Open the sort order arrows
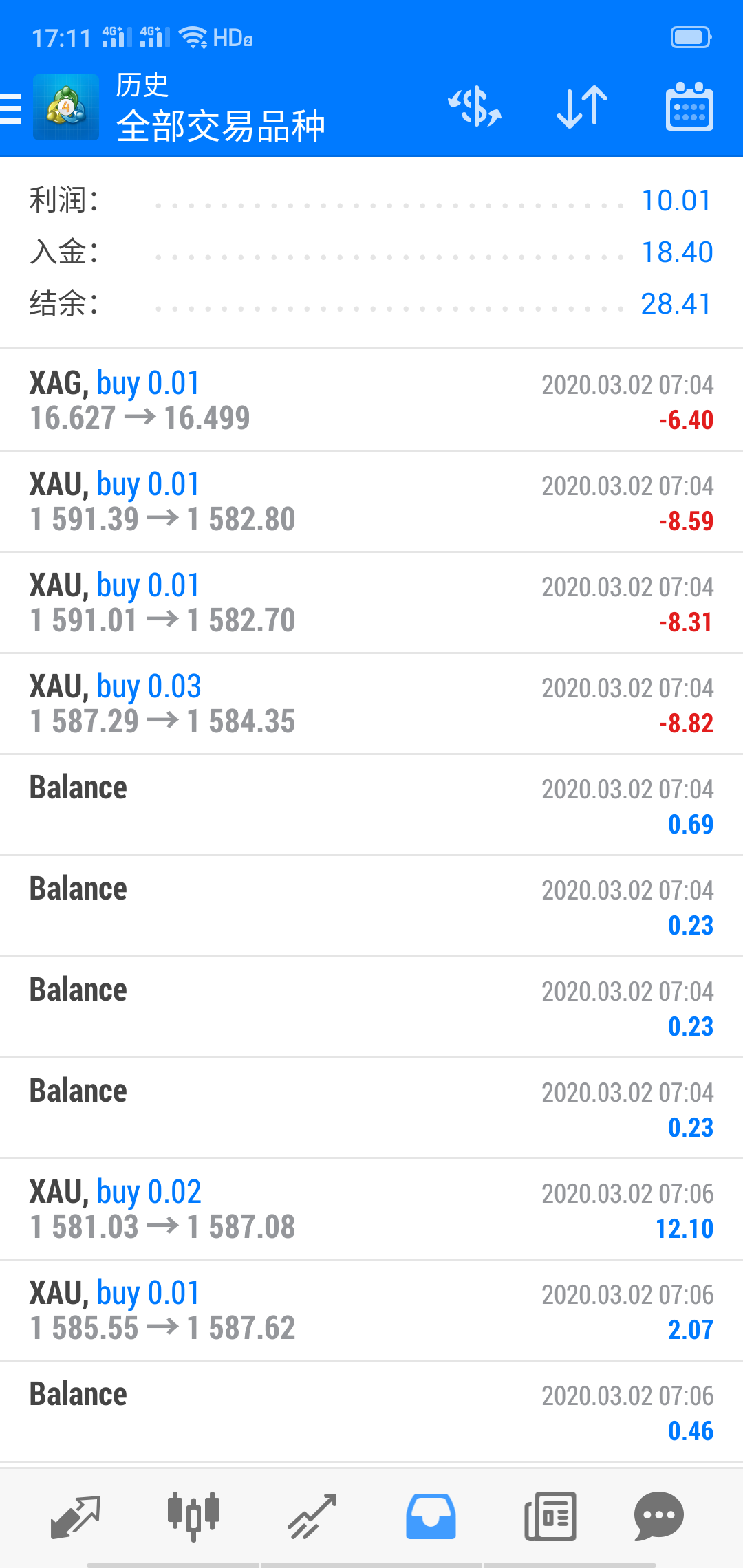The height and width of the screenshot is (1568, 743). [582, 107]
